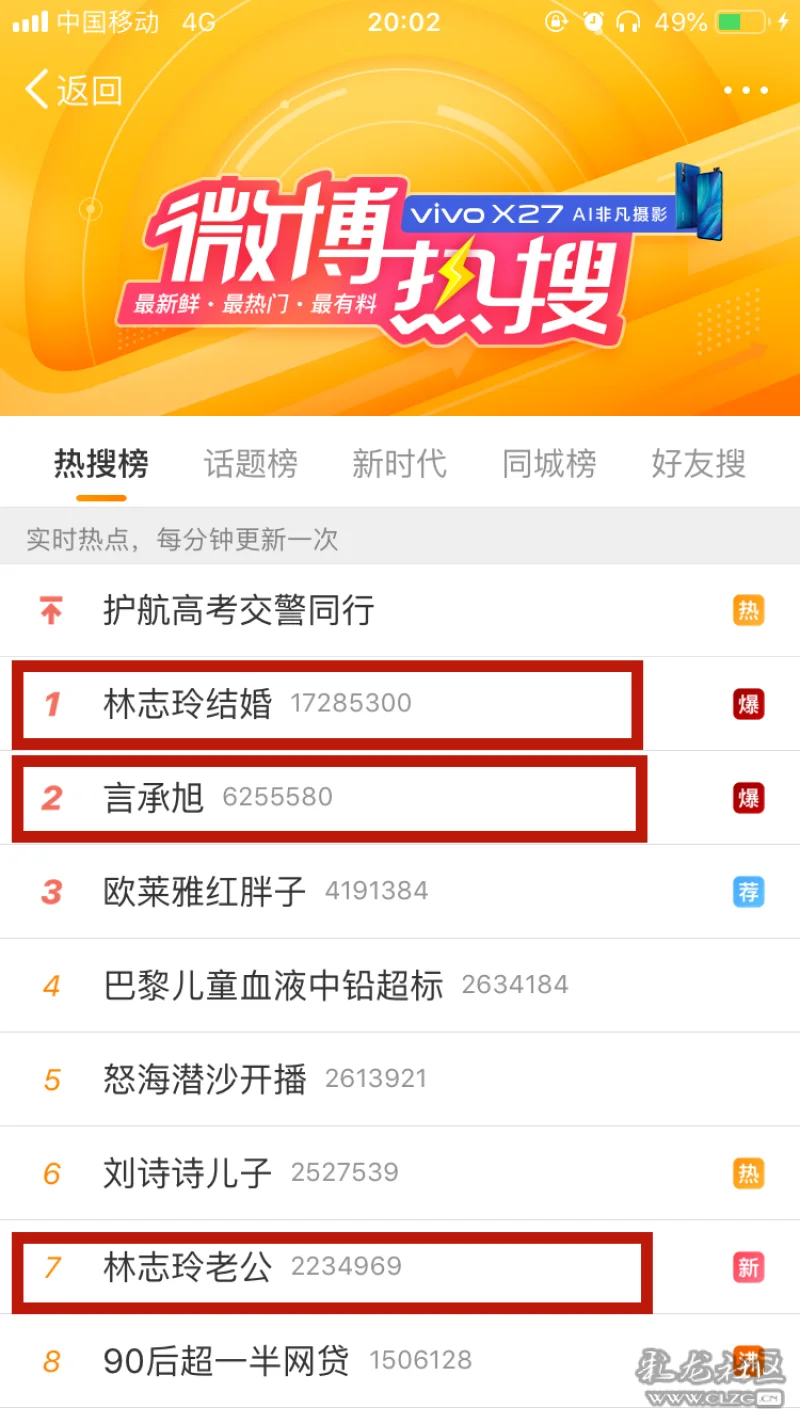Open the three-dot overflow menu
Image resolution: width=800 pixels, height=1423 pixels.
(x=746, y=90)
